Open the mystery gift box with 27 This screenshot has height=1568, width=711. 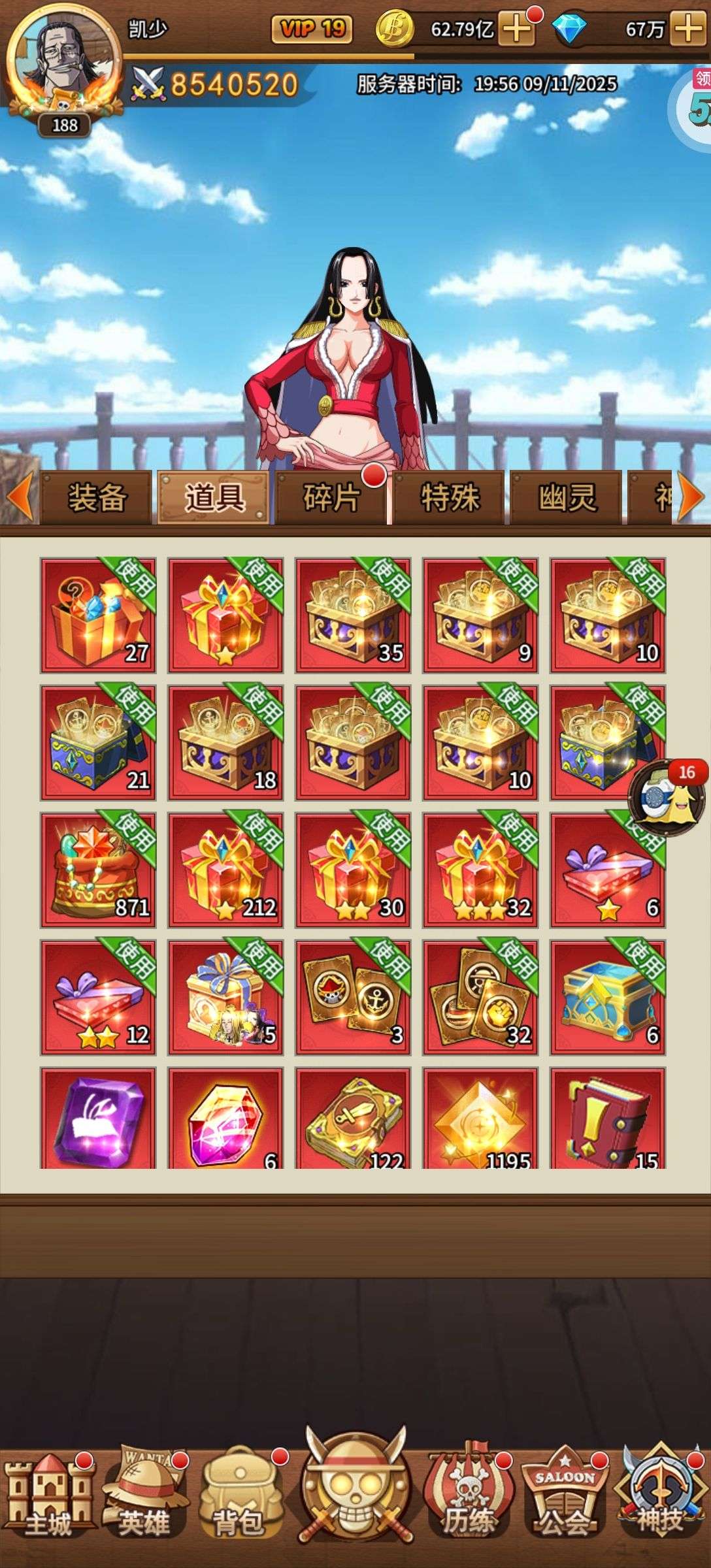point(98,615)
